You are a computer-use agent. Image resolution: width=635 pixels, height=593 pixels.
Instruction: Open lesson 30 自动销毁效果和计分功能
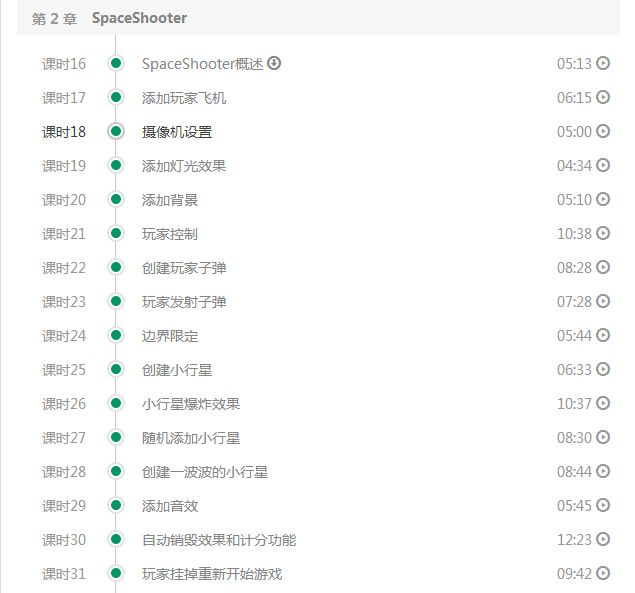219,540
